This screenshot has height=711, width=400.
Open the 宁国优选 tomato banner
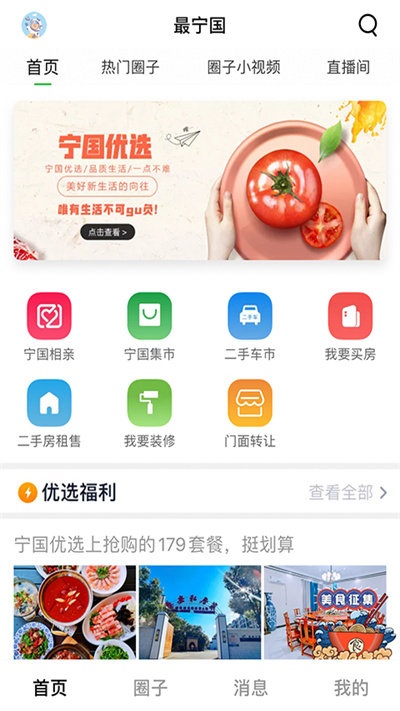point(200,180)
